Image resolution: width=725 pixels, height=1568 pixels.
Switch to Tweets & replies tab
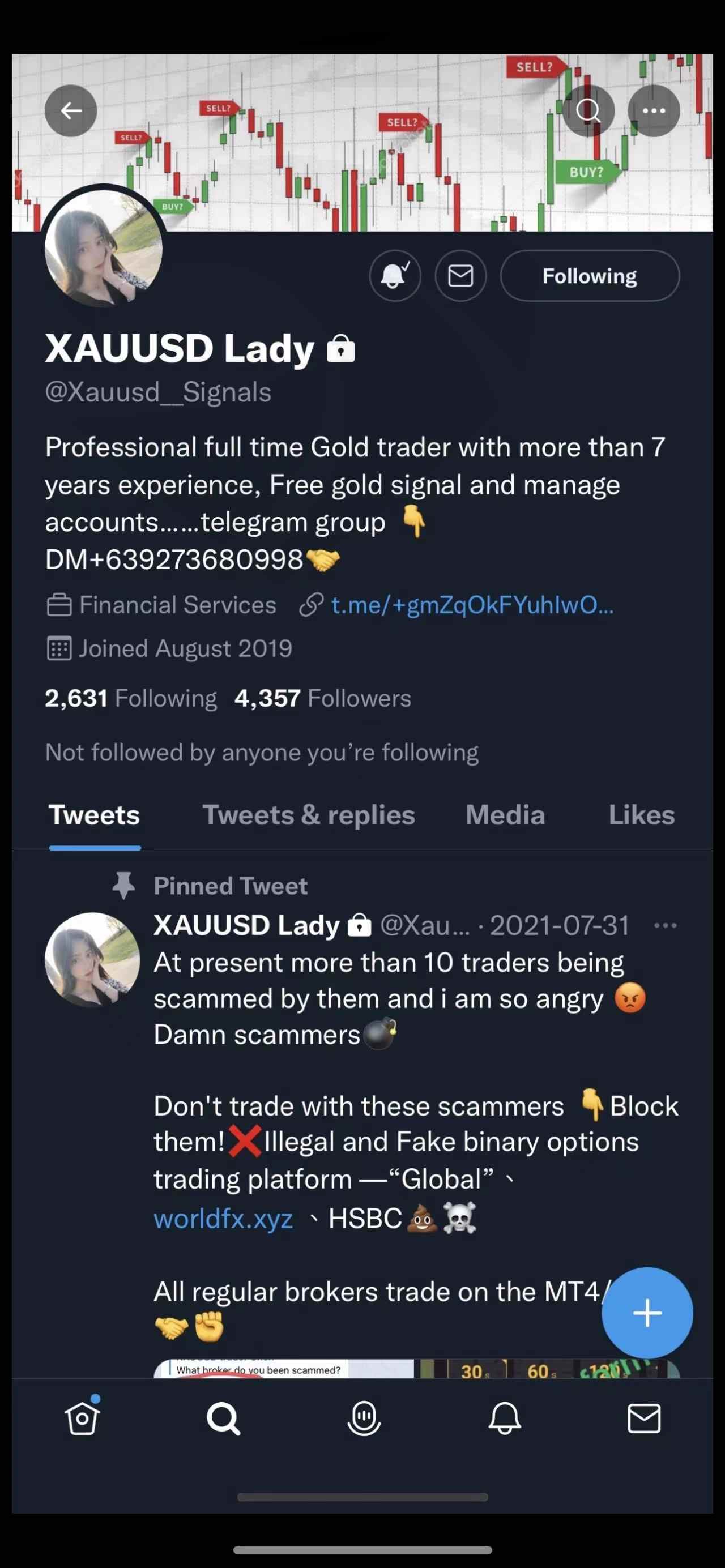(309, 815)
